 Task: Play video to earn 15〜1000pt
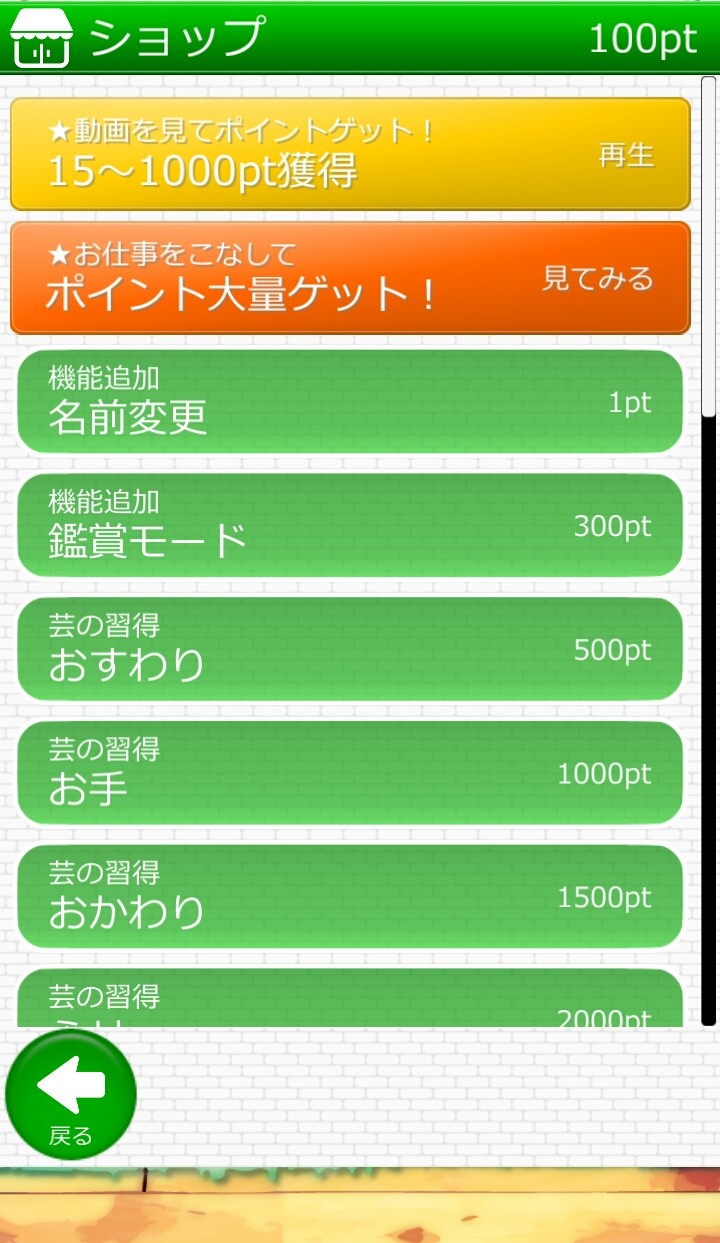(x=350, y=154)
